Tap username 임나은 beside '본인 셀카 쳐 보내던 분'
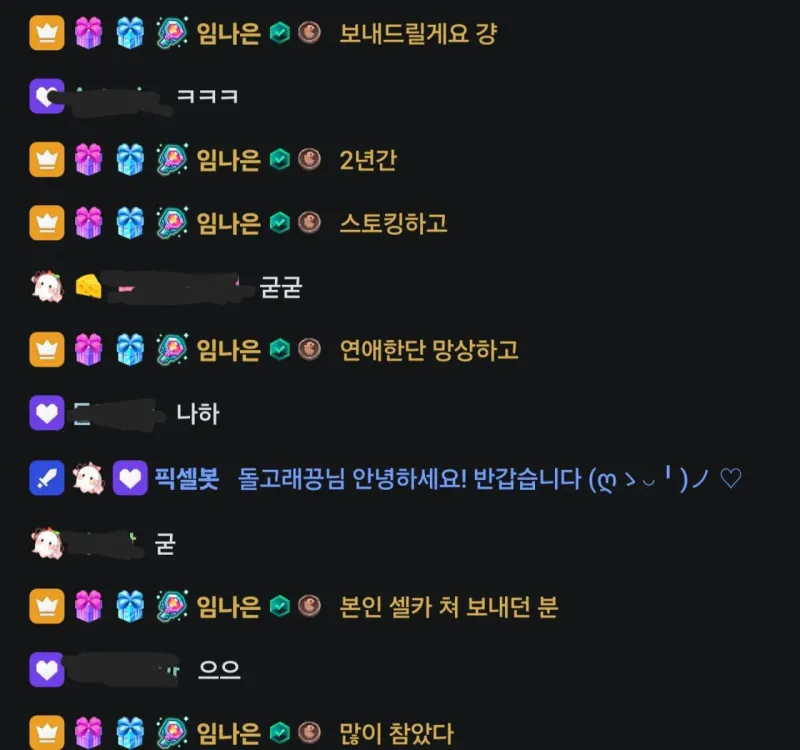The width and height of the screenshot is (800, 750). click(228, 604)
